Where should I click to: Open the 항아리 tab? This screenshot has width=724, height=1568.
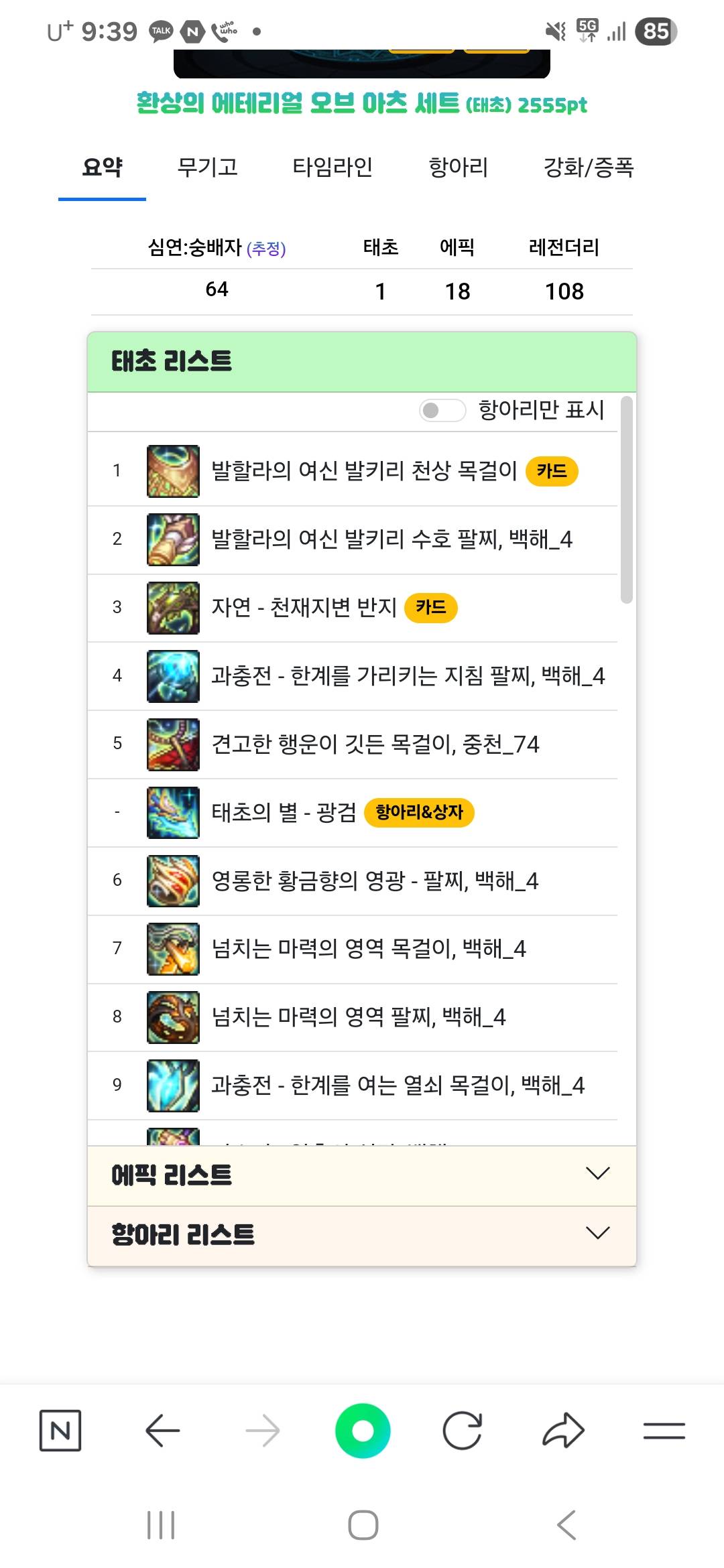coord(458,168)
